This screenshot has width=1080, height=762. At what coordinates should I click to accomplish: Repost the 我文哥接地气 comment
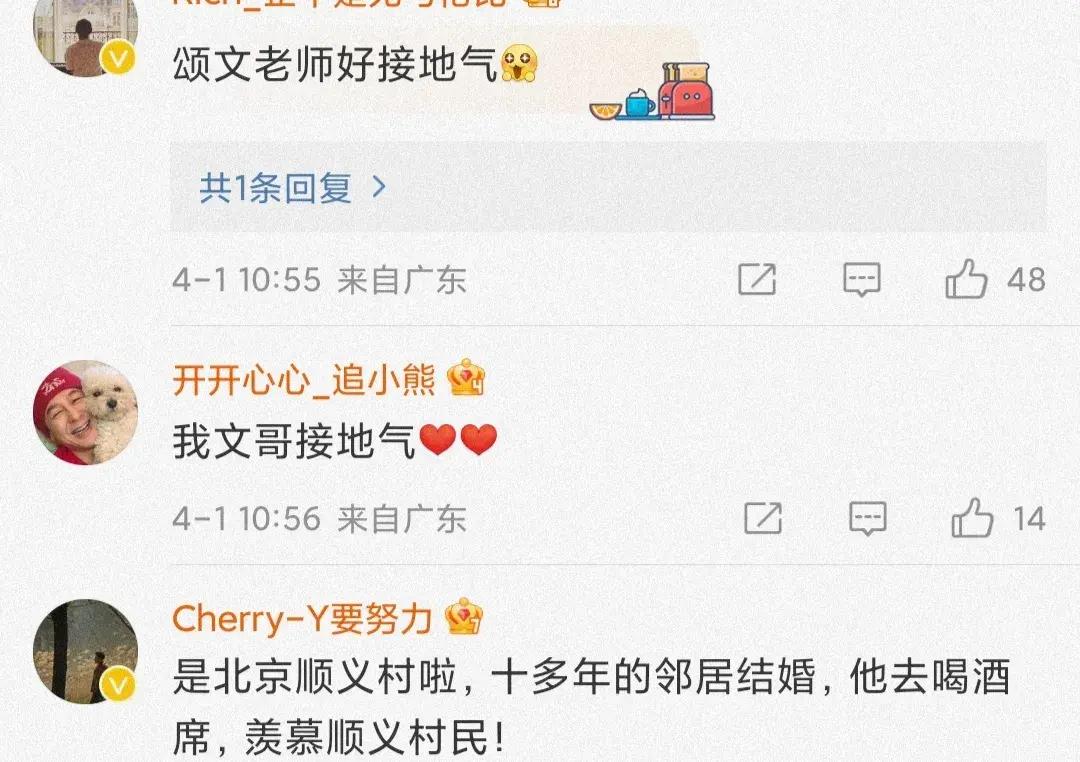coord(763,518)
